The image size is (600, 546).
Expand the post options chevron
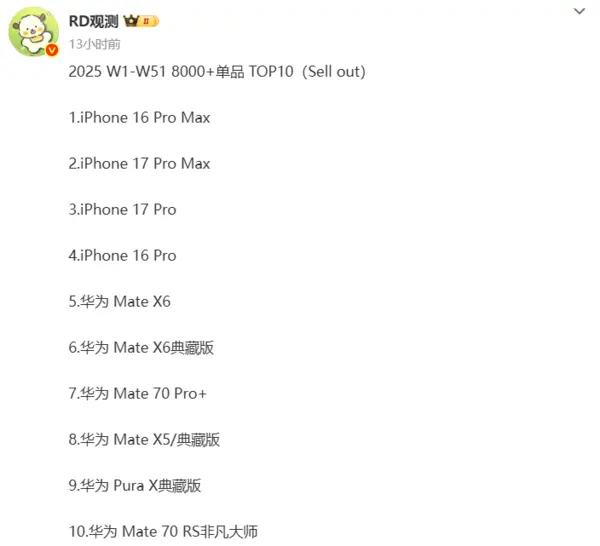pos(579,13)
